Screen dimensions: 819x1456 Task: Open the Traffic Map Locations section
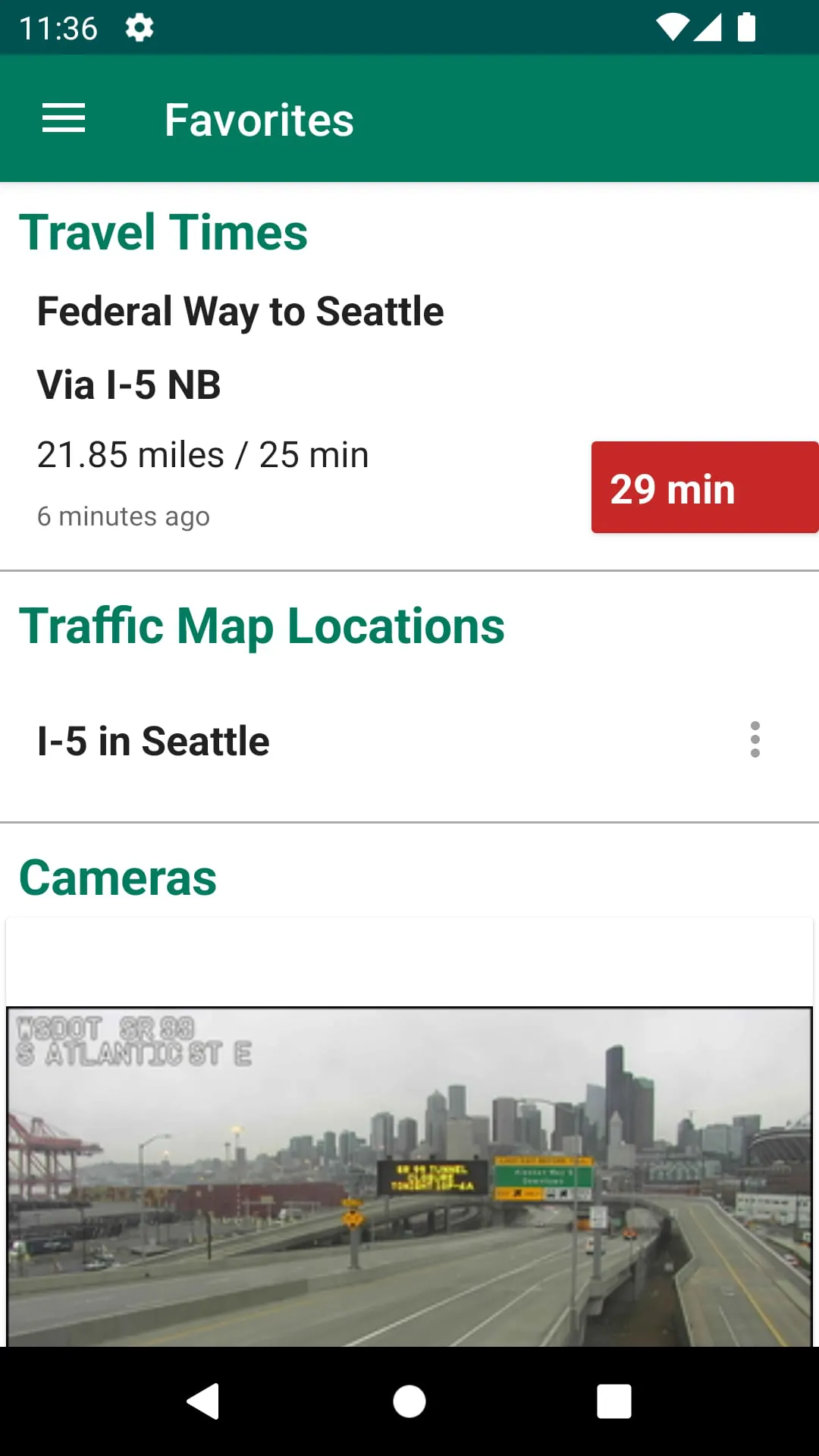point(262,625)
